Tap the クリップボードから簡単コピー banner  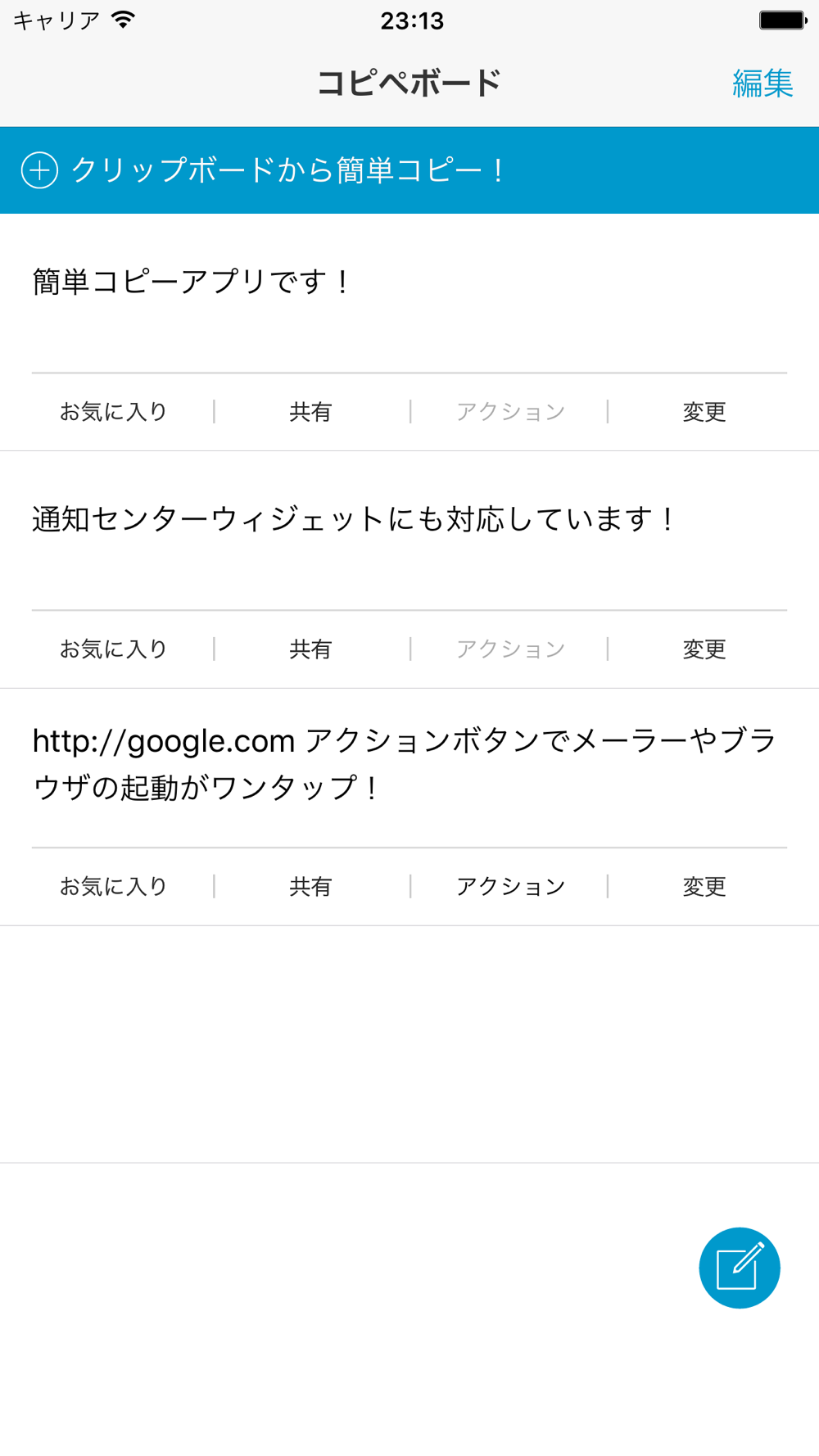pyautogui.click(x=409, y=170)
